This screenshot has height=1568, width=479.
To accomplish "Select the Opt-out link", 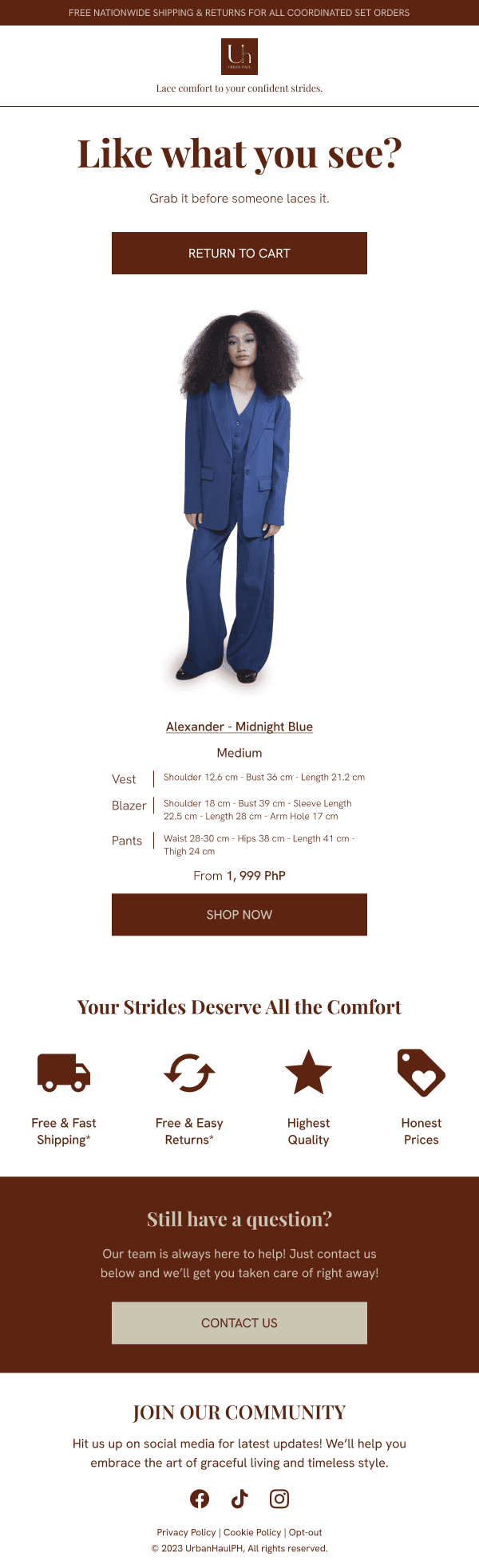I will 306,1532.
